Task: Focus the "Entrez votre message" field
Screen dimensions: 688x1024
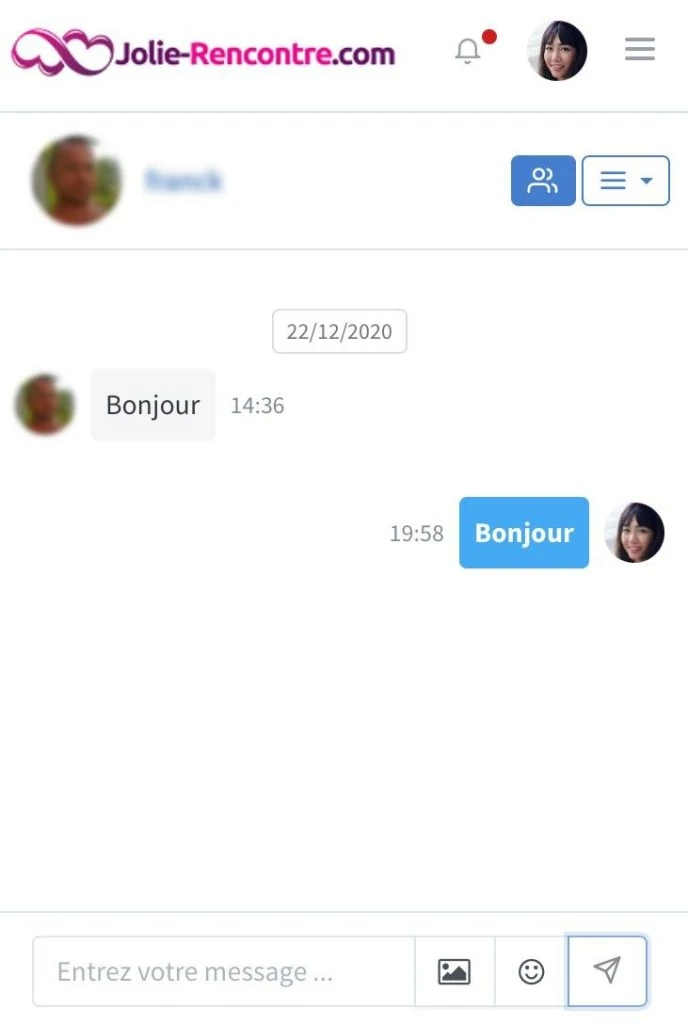Action: click(x=224, y=971)
